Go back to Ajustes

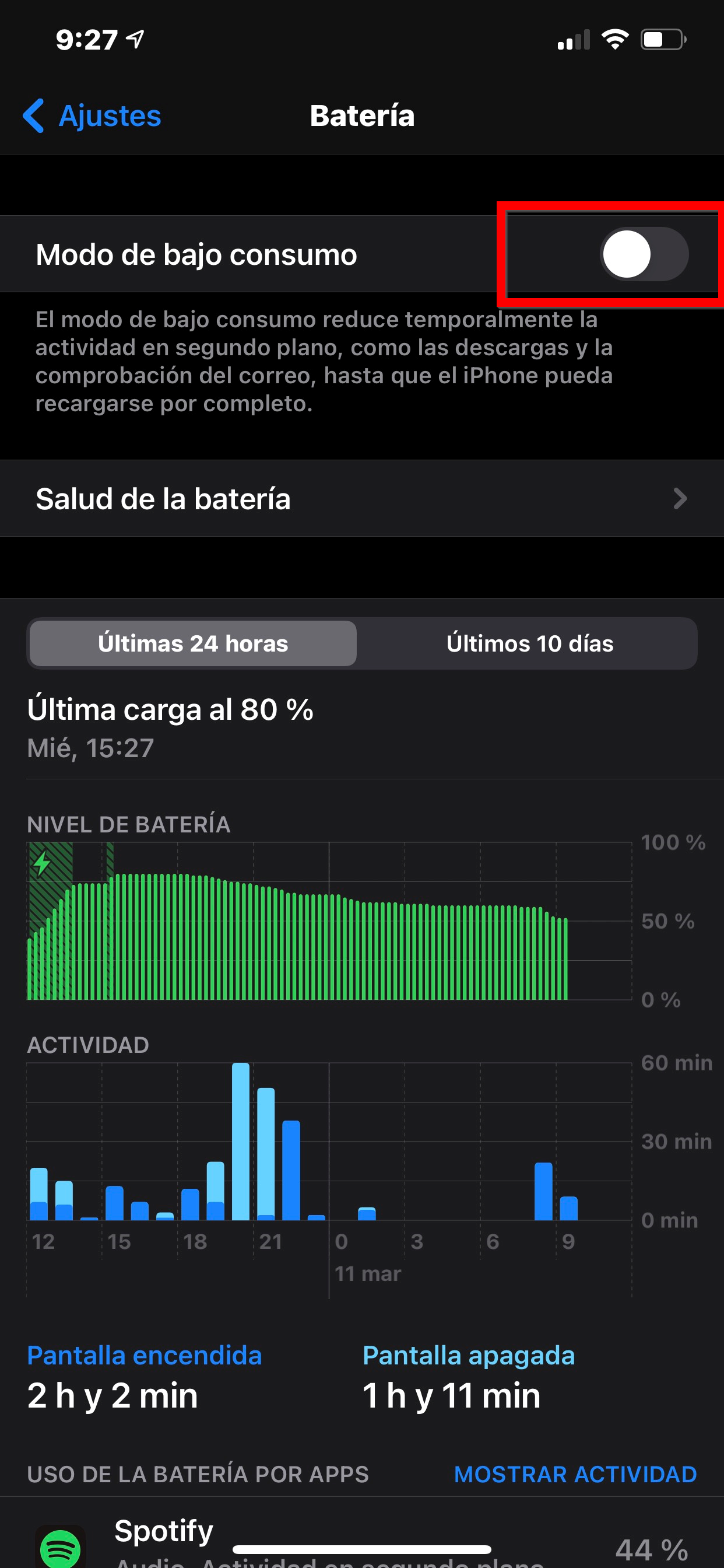click(93, 116)
